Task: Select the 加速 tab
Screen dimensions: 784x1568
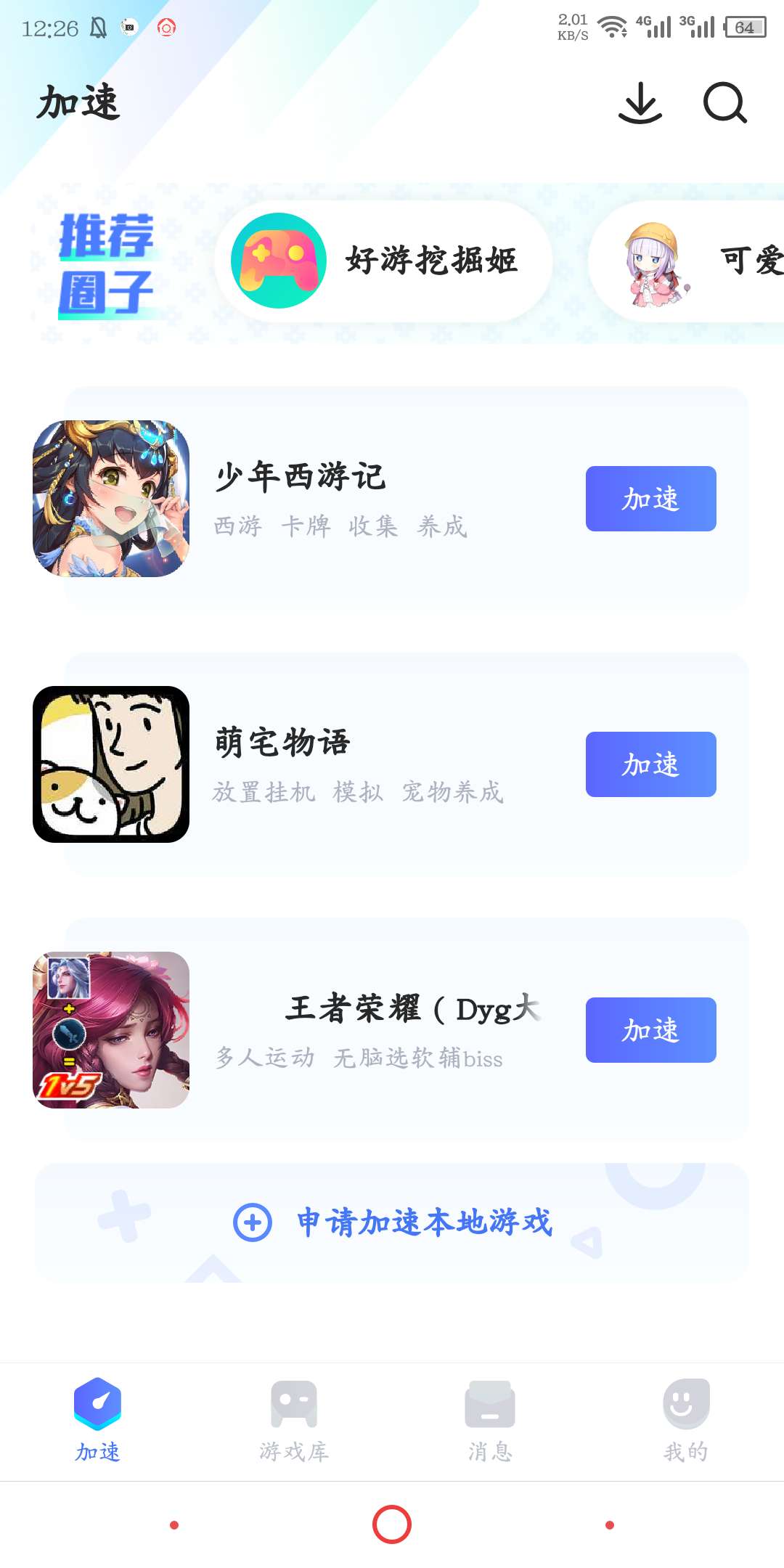Action: coord(97,1420)
